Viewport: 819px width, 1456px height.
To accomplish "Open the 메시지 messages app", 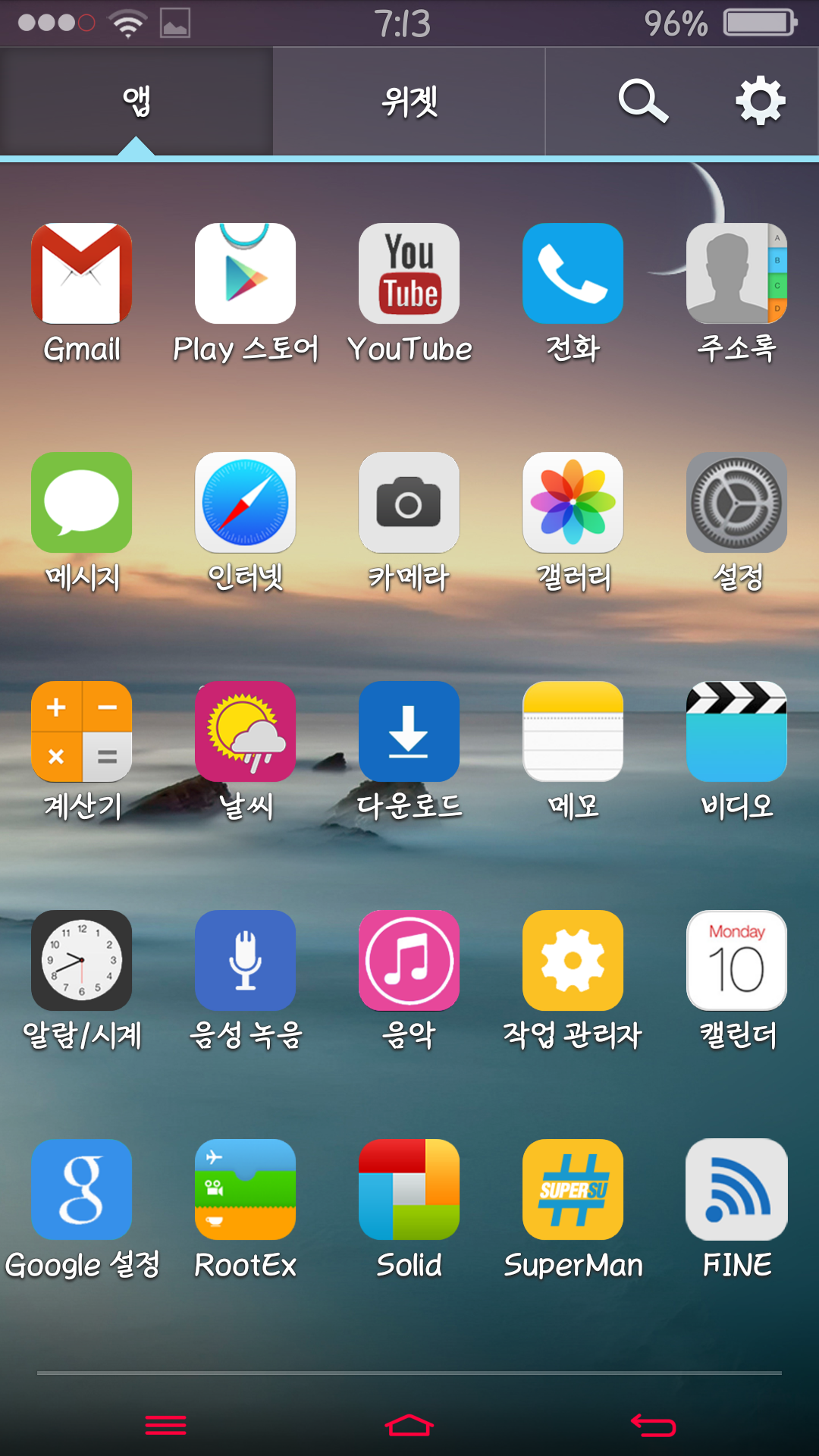I will point(81,503).
